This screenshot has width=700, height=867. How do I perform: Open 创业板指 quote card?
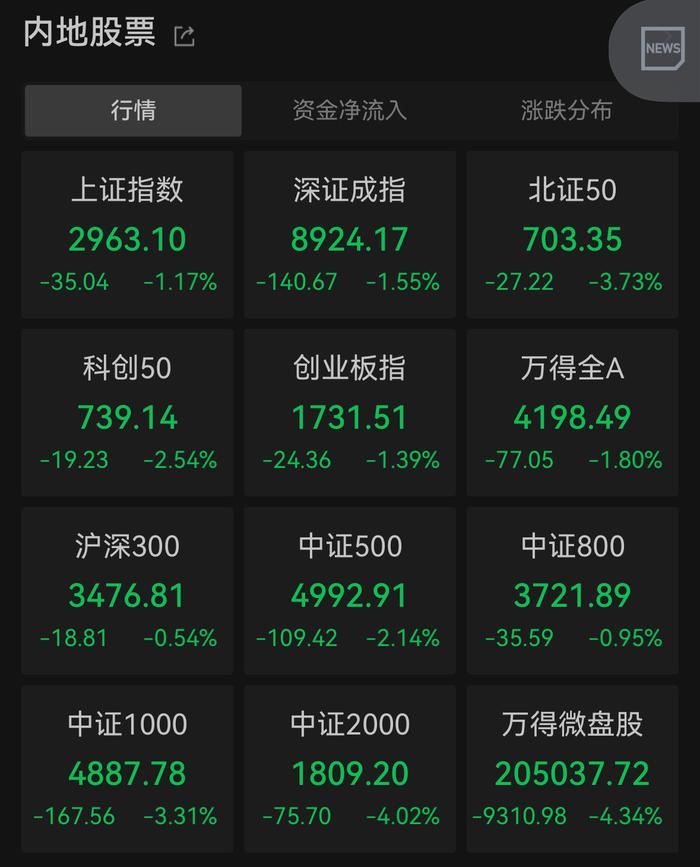click(349, 413)
